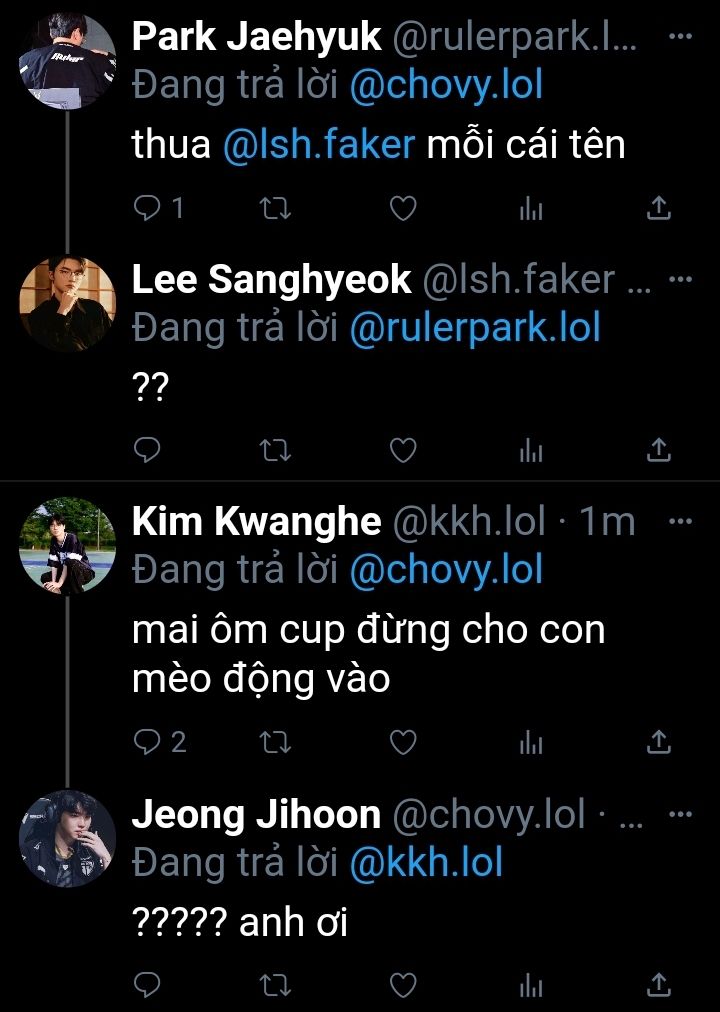Open overflow menu on Kim Kwanghe's reply
Image resolution: width=720 pixels, height=1012 pixels.
point(680,521)
